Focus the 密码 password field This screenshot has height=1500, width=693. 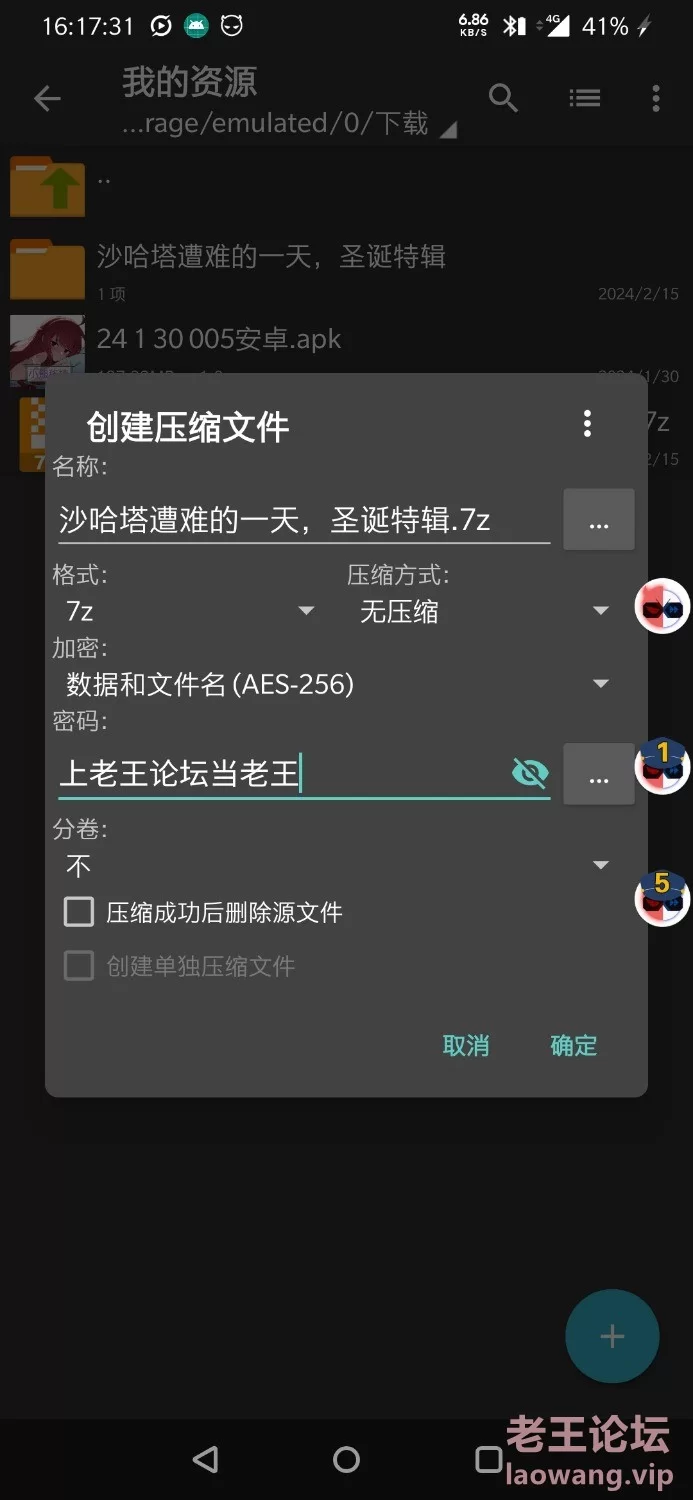282,773
